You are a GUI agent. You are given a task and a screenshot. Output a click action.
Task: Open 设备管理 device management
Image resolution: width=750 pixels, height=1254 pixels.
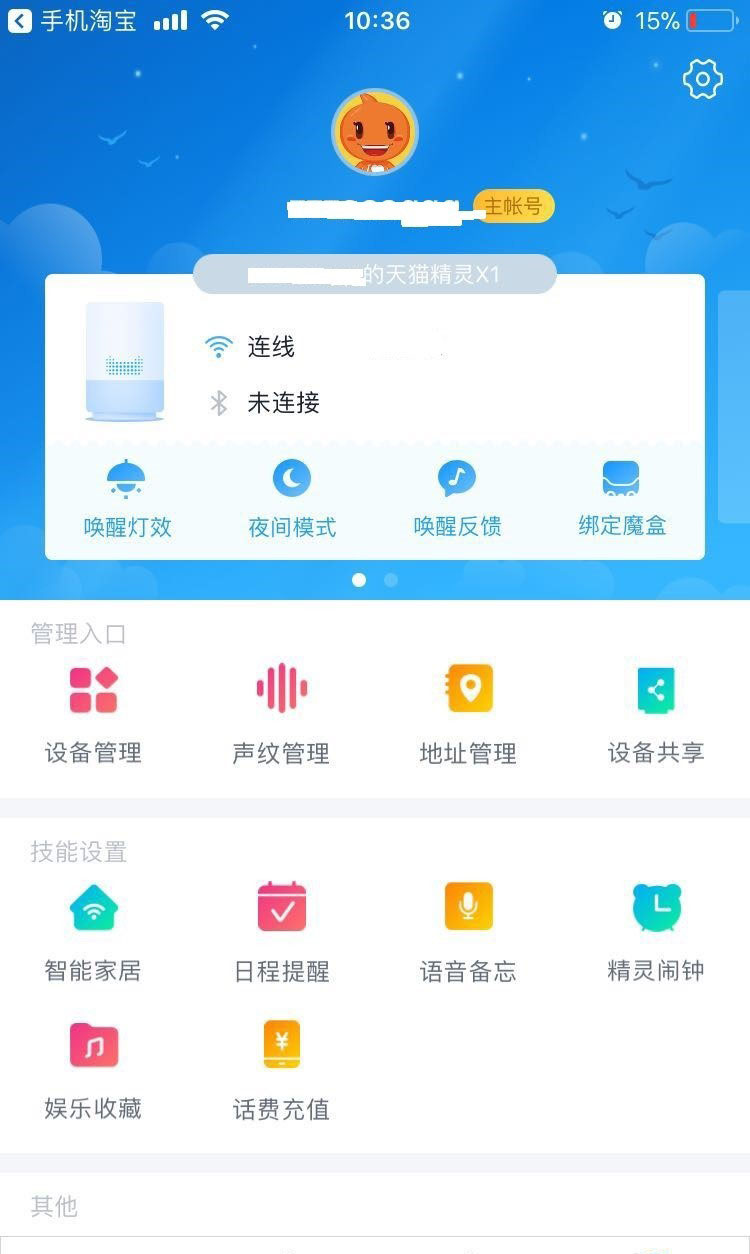click(93, 712)
